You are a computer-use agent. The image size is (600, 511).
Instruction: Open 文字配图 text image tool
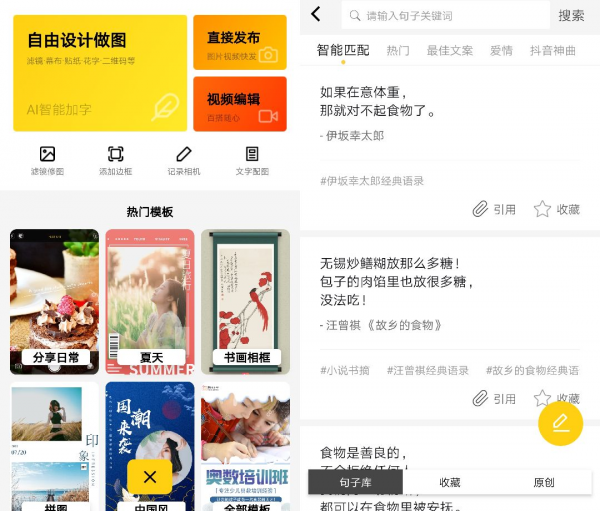pos(252,160)
